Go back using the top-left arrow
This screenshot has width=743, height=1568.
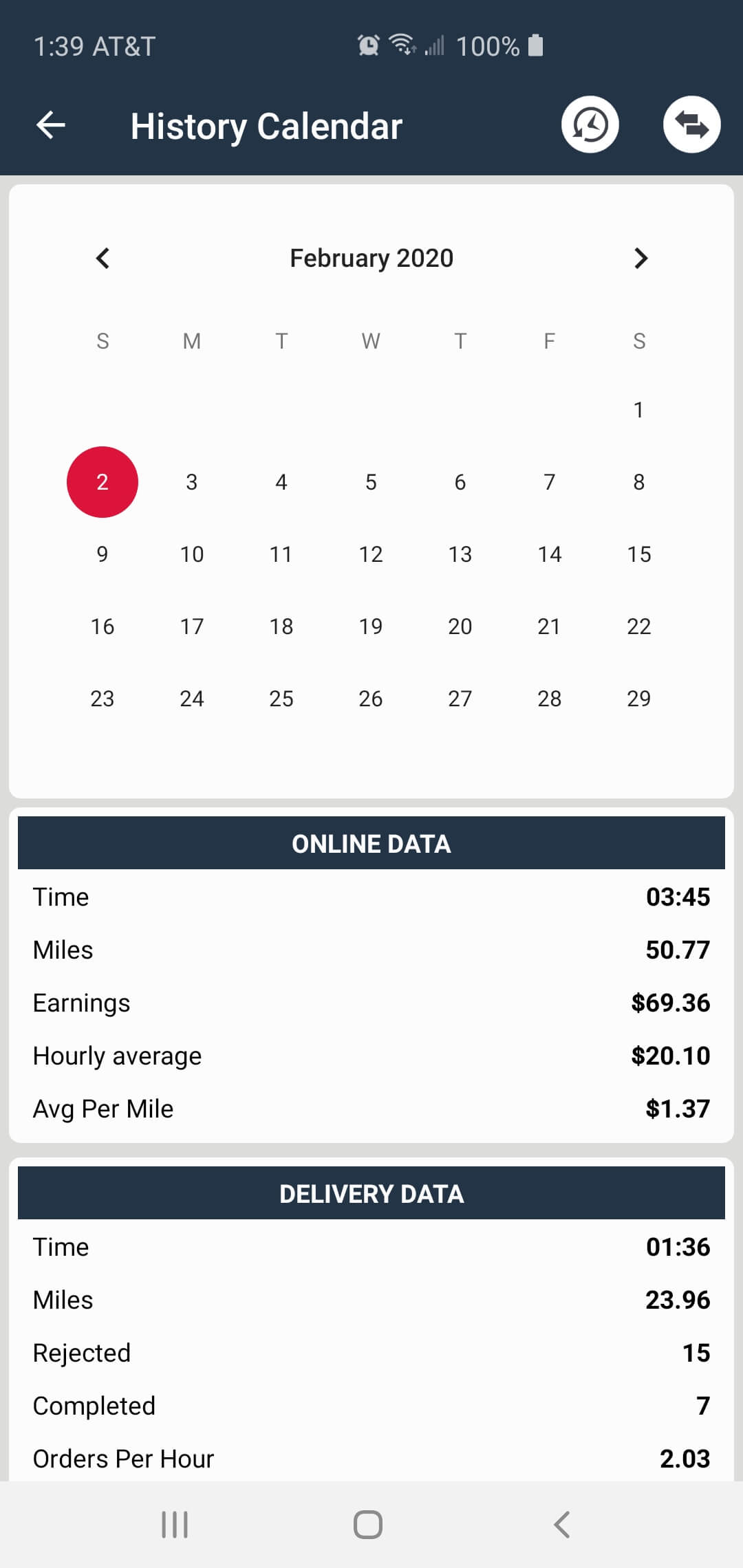tap(50, 125)
